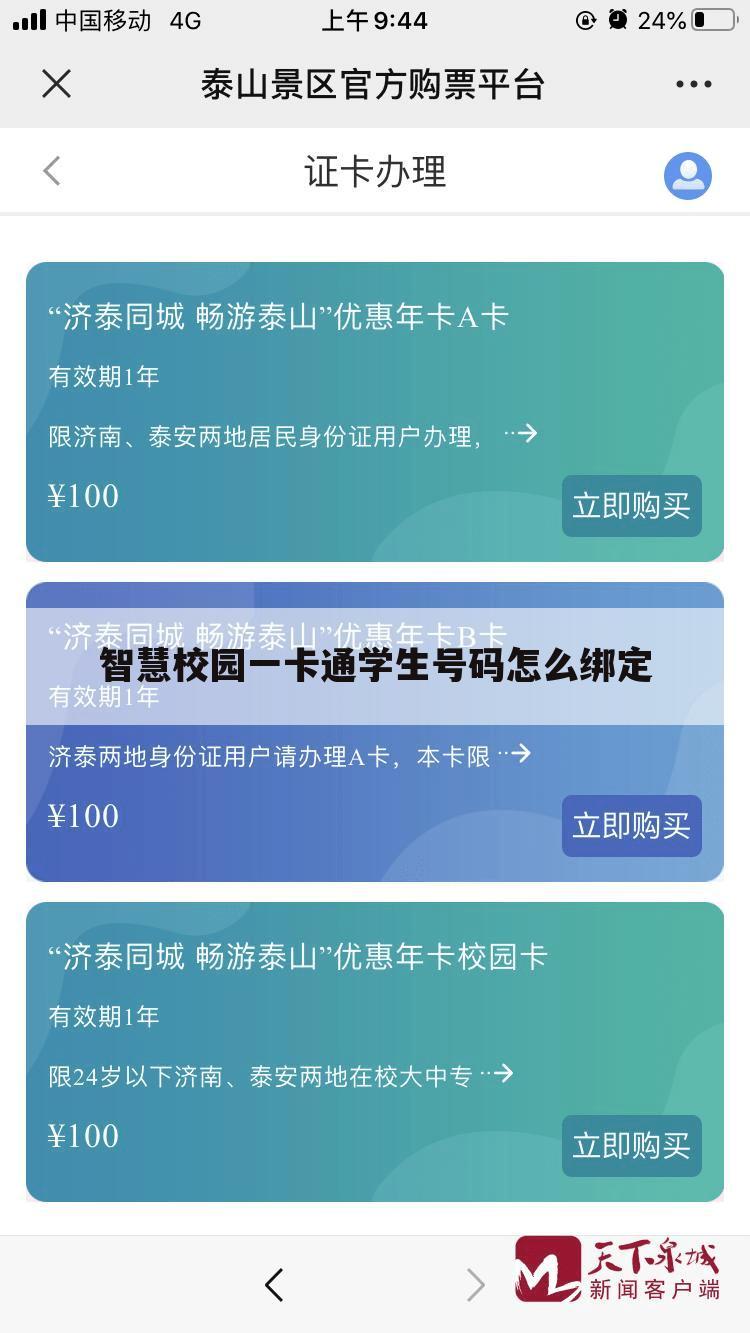Open the 优惠年卡A卡 card
Viewport: 750px width, 1333px height.
(280, 318)
